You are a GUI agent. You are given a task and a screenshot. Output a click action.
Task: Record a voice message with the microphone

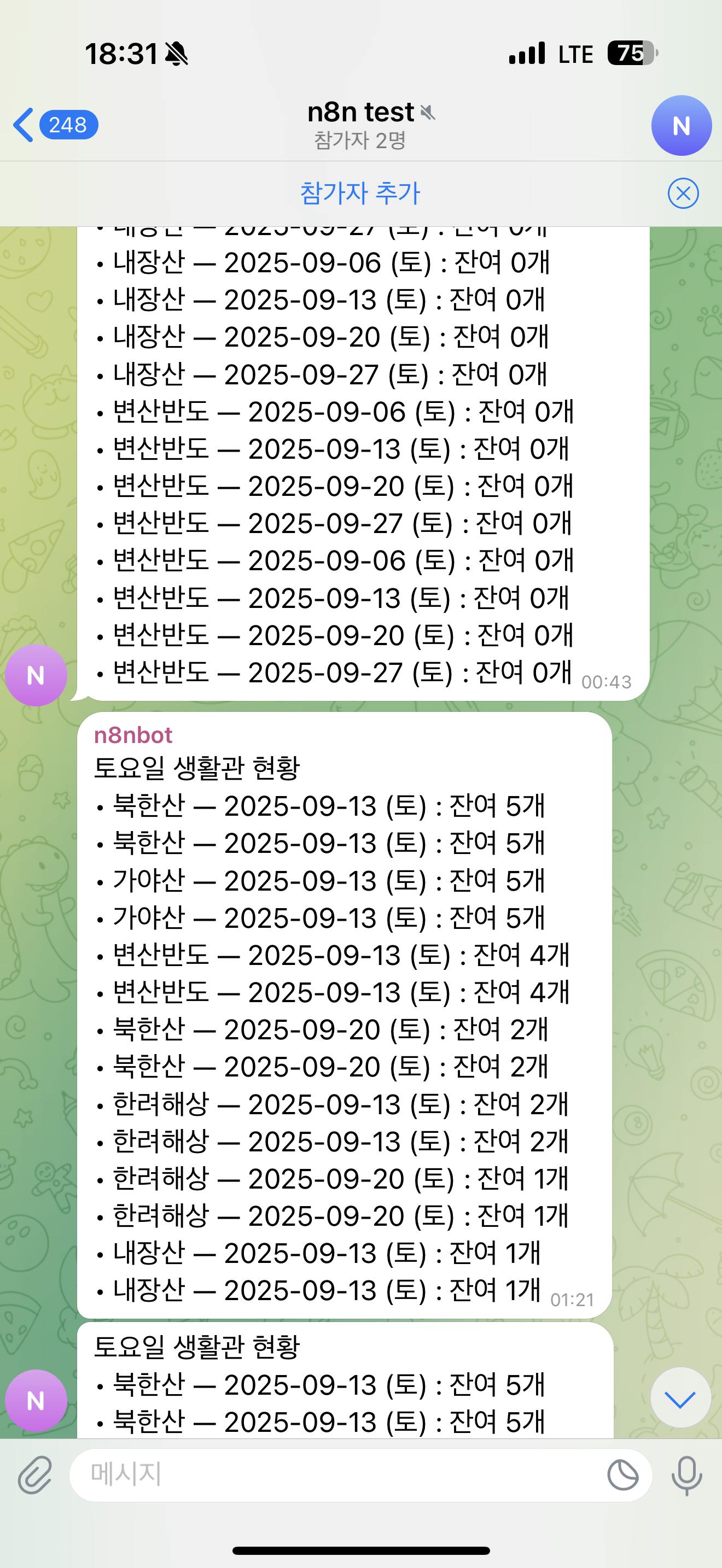pyautogui.click(x=686, y=1475)
